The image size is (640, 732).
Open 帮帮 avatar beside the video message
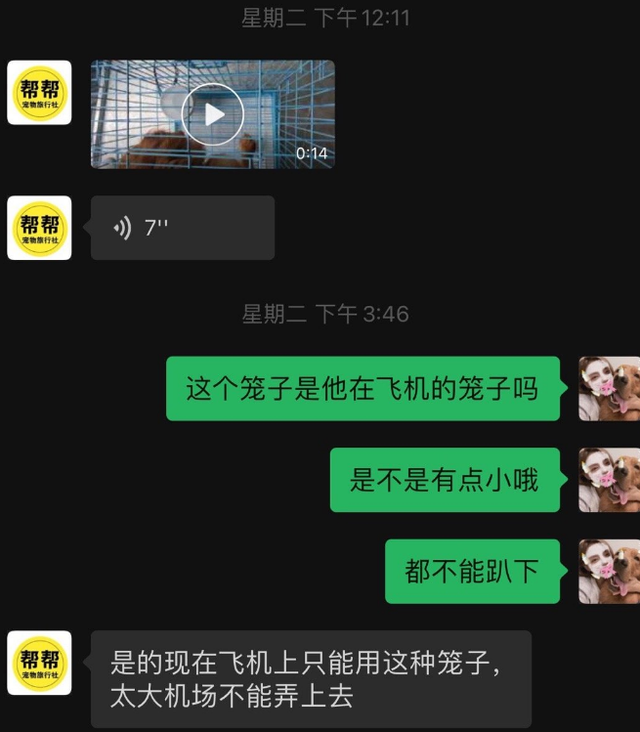[x=40, y=92]
